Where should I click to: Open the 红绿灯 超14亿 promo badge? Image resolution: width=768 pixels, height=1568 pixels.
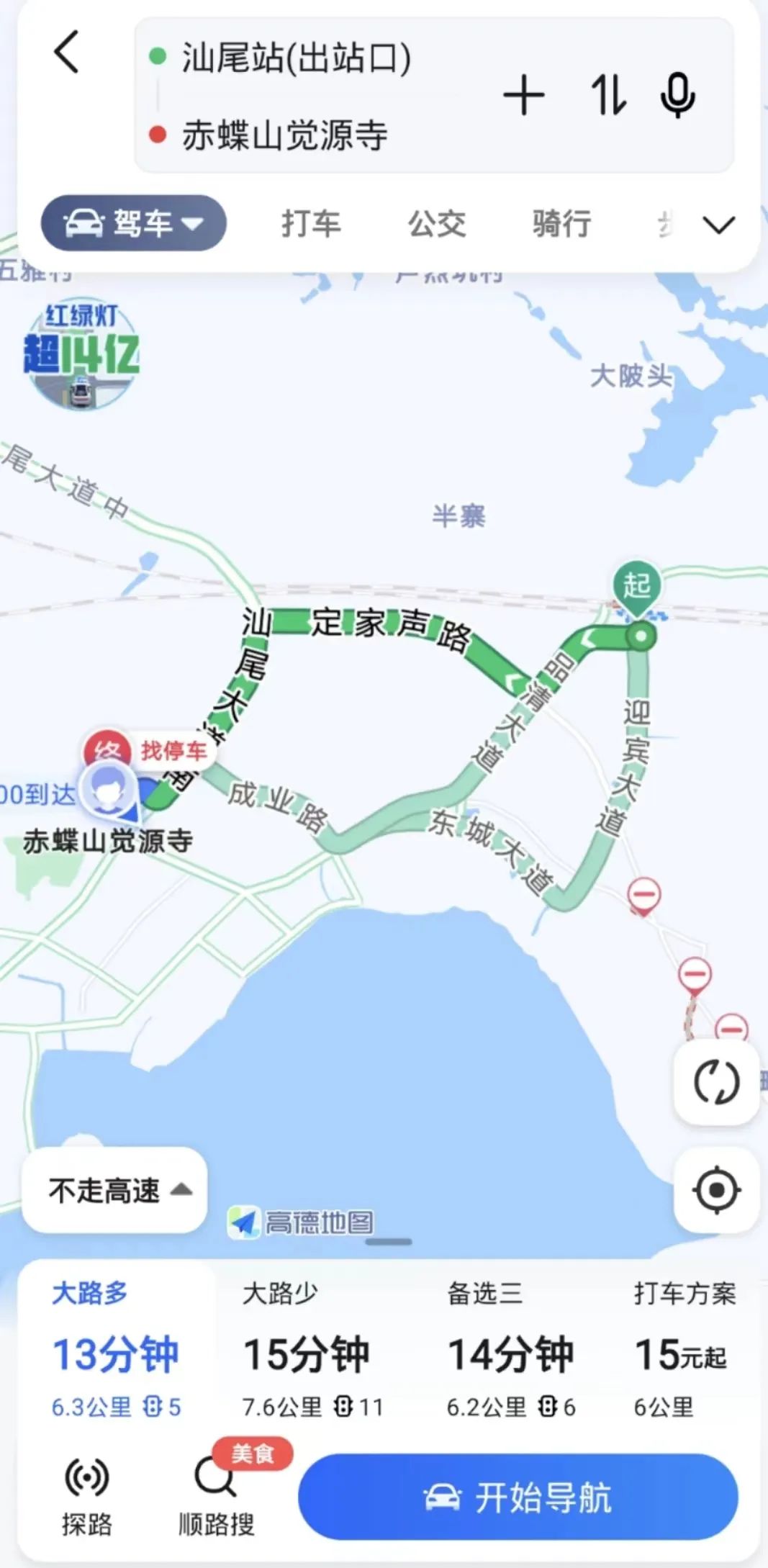tap(81, 354)
